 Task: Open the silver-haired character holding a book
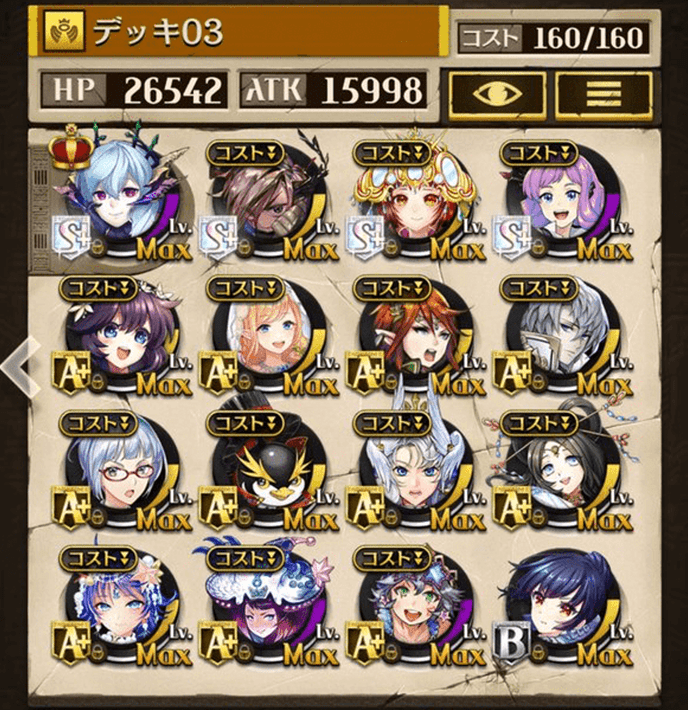[560, 335]
